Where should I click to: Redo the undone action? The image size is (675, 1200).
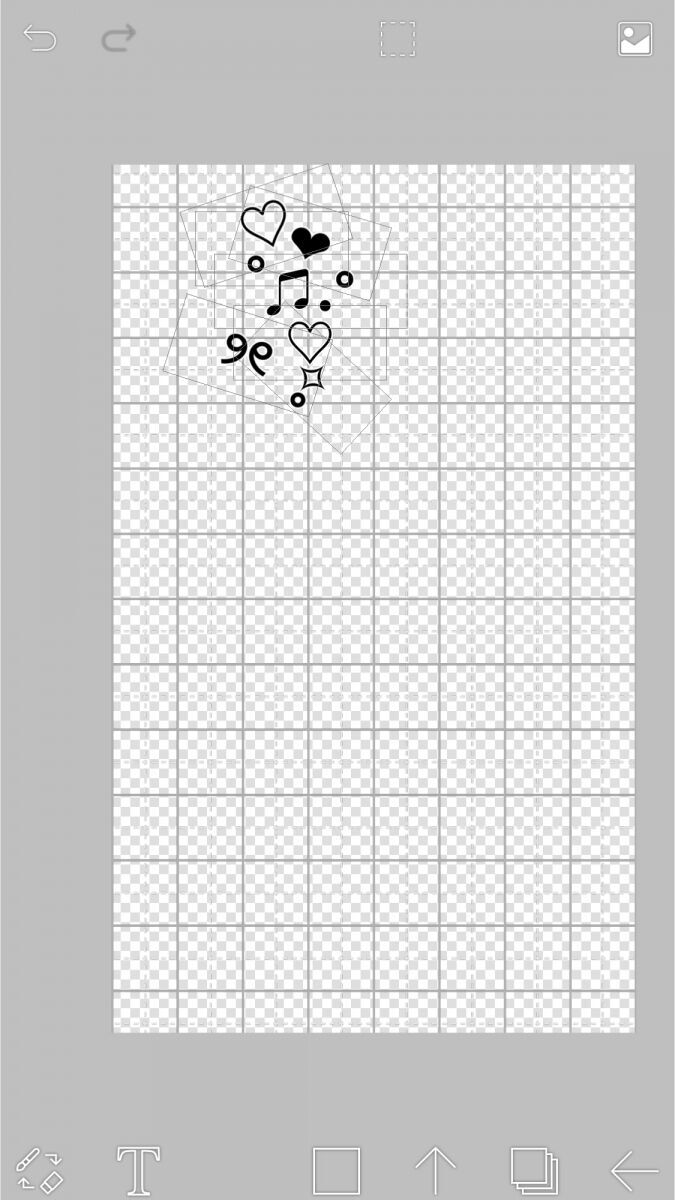pyautogui.click(x=118, y=40)
